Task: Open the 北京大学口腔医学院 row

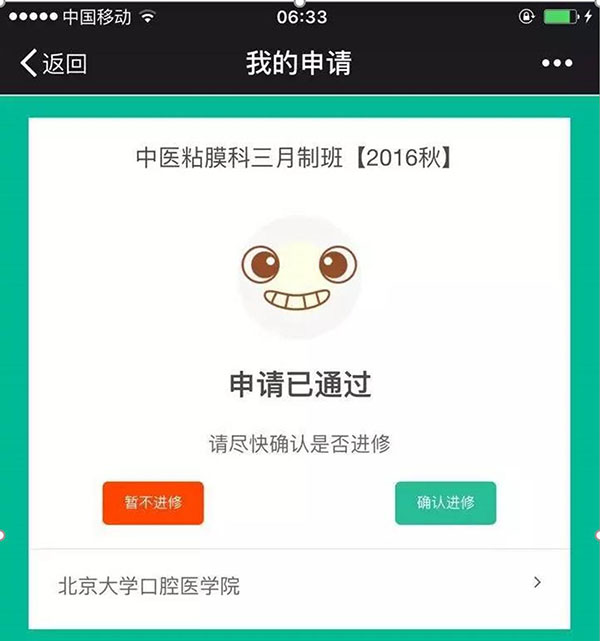Action: 300,585
